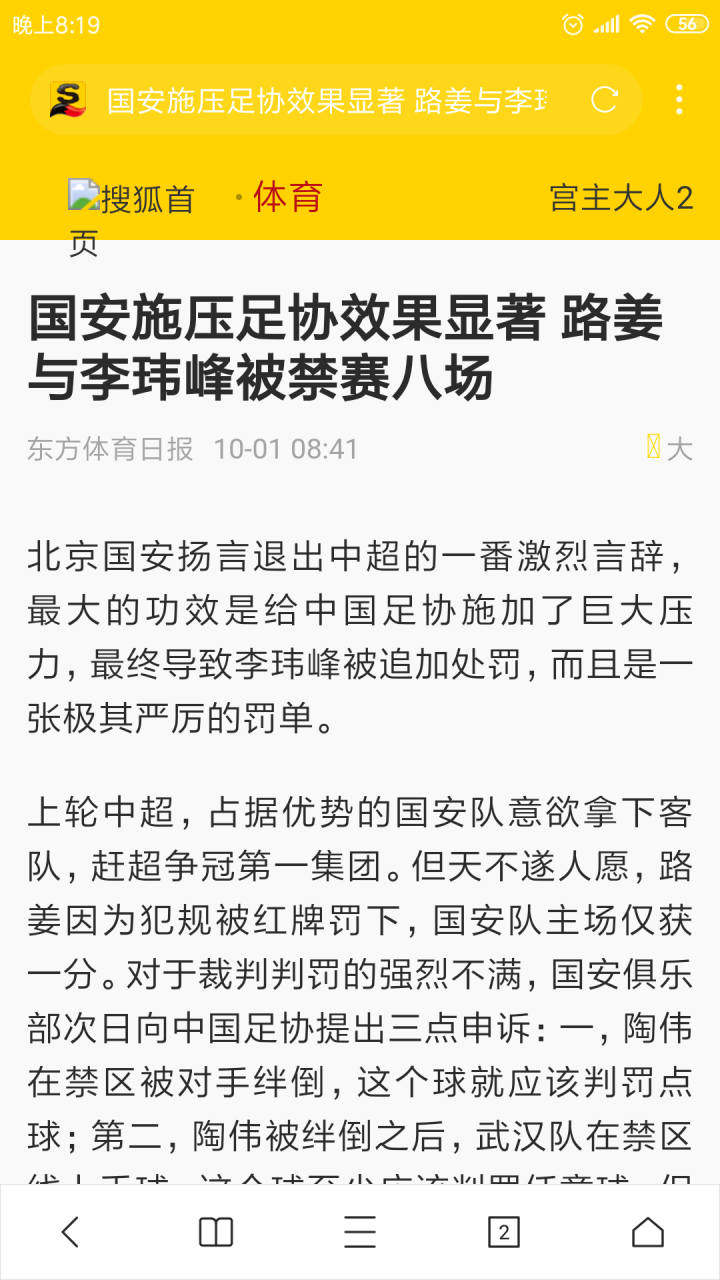This screenshot has width=720, height=1280.
Task: Reload the current page
Action: tap(604, 100)
